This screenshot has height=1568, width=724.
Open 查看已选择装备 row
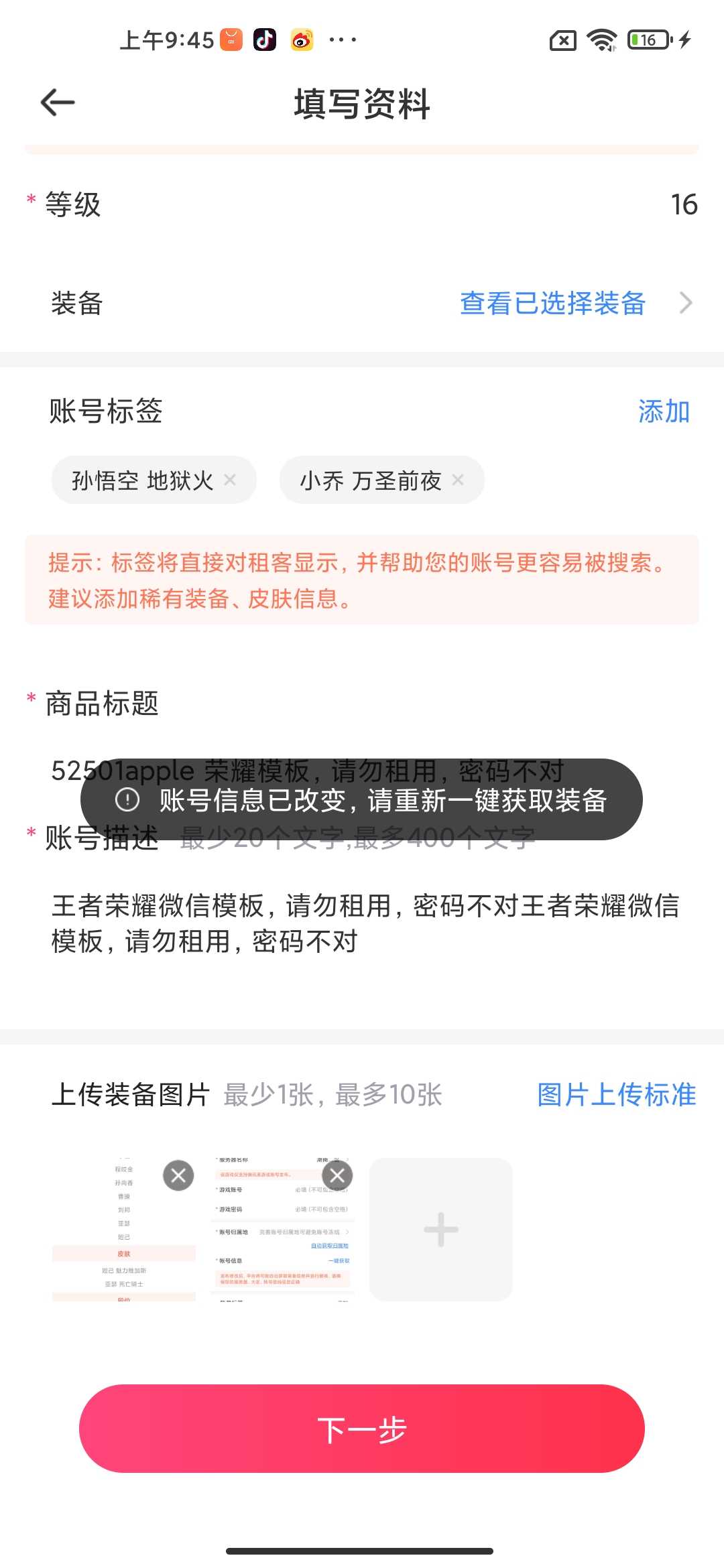(x=362, y=303)
